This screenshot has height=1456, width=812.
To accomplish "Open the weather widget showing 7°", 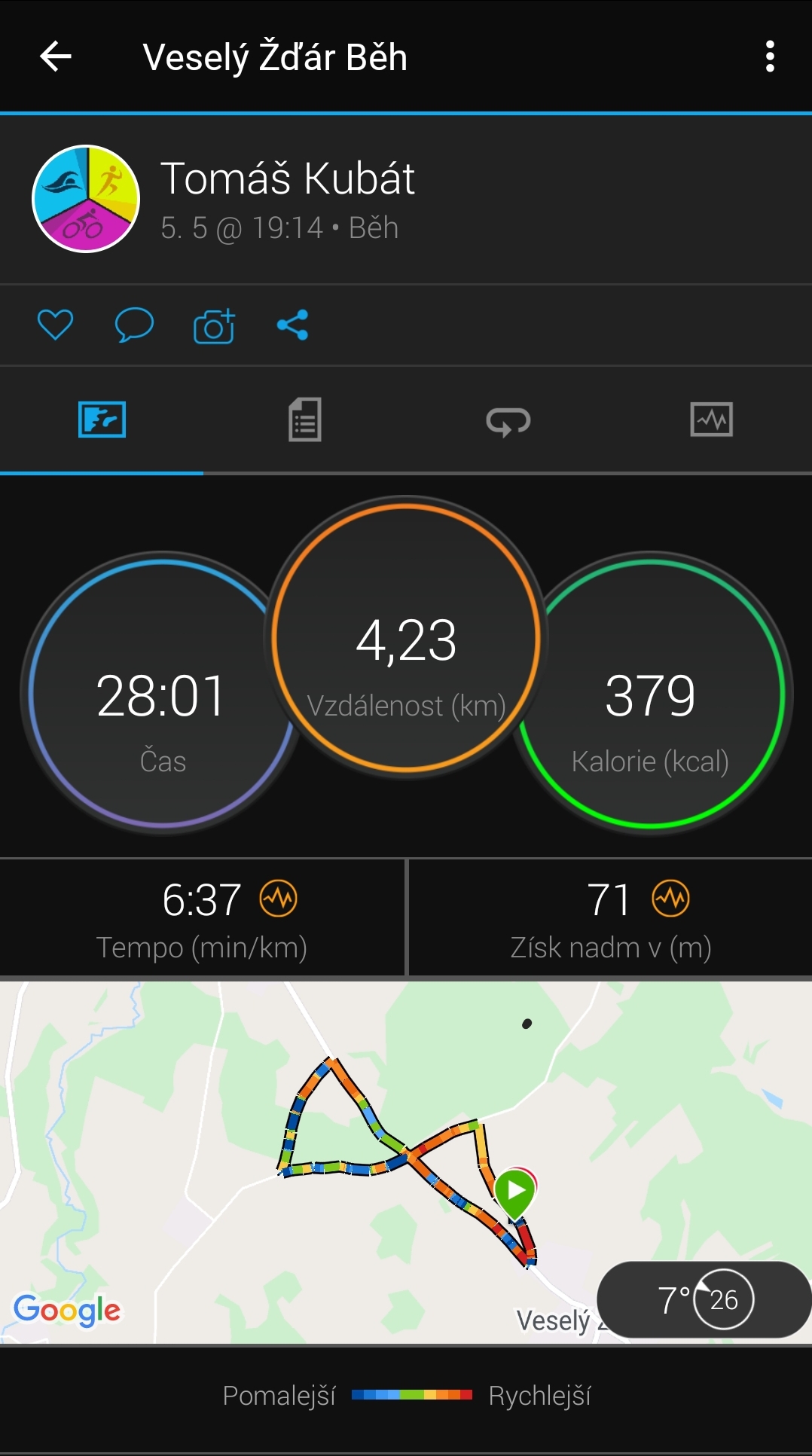I will click(x=704, y=1299).
